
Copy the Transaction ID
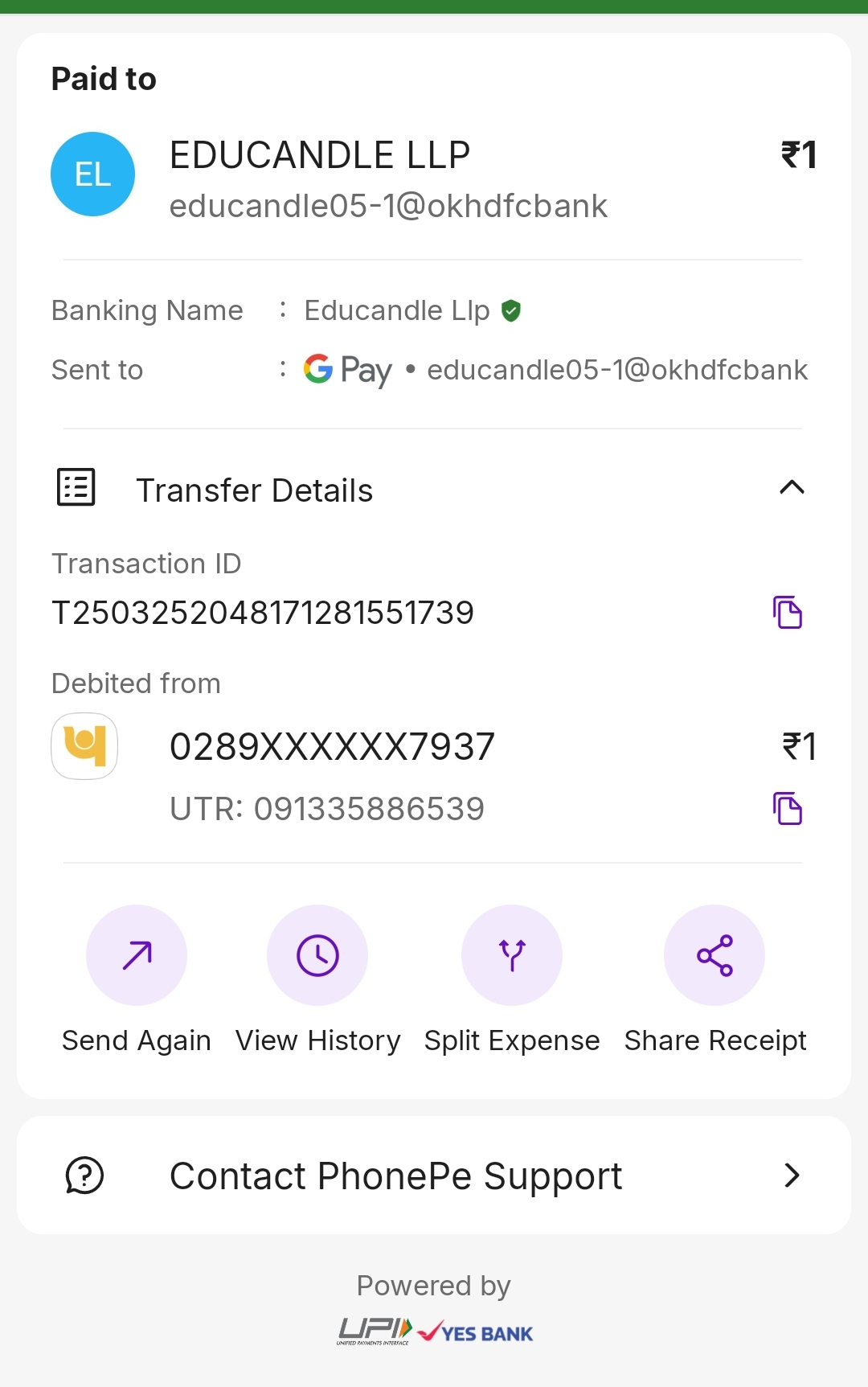tap(788, 613)
